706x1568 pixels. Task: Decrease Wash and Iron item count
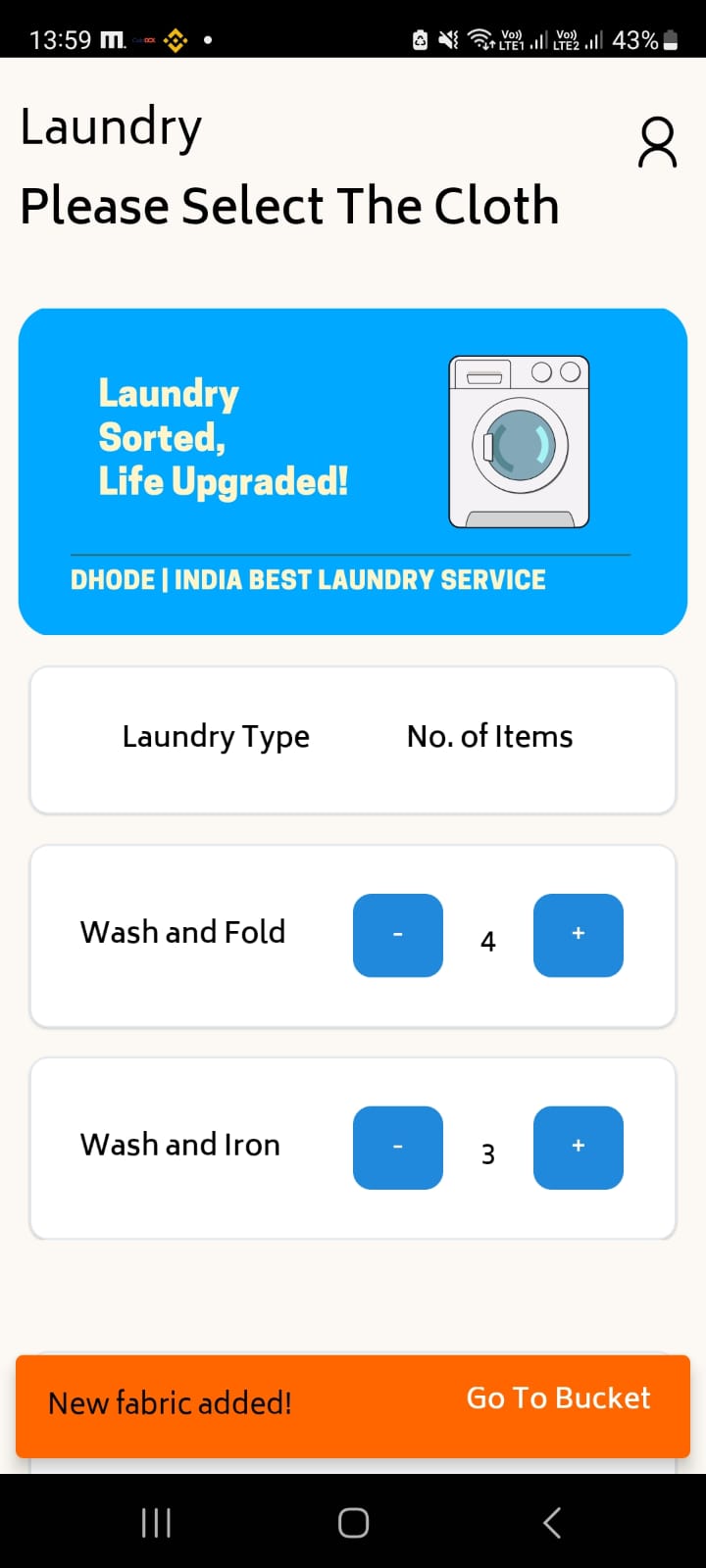click(x=397, y=1148)
